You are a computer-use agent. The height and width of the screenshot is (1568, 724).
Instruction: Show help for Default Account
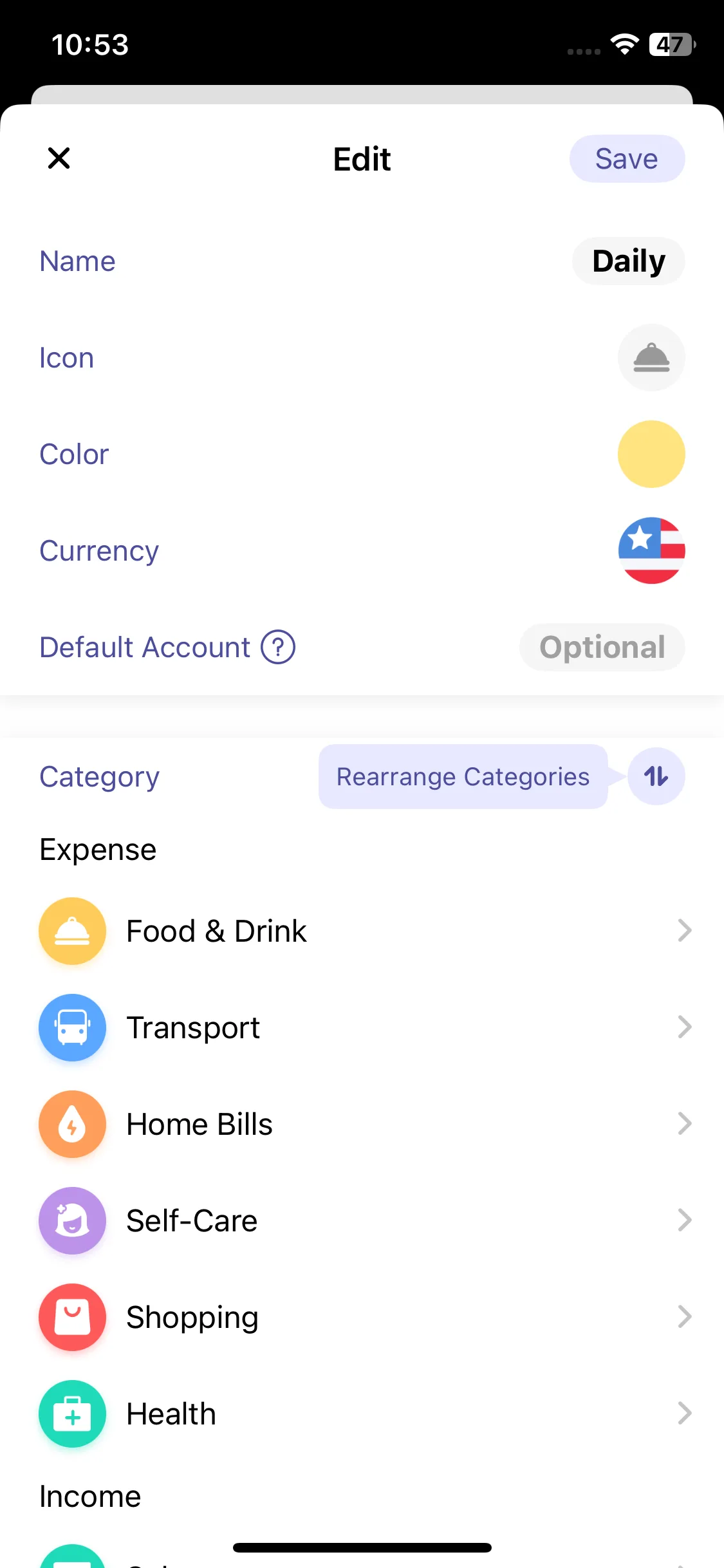278,647
